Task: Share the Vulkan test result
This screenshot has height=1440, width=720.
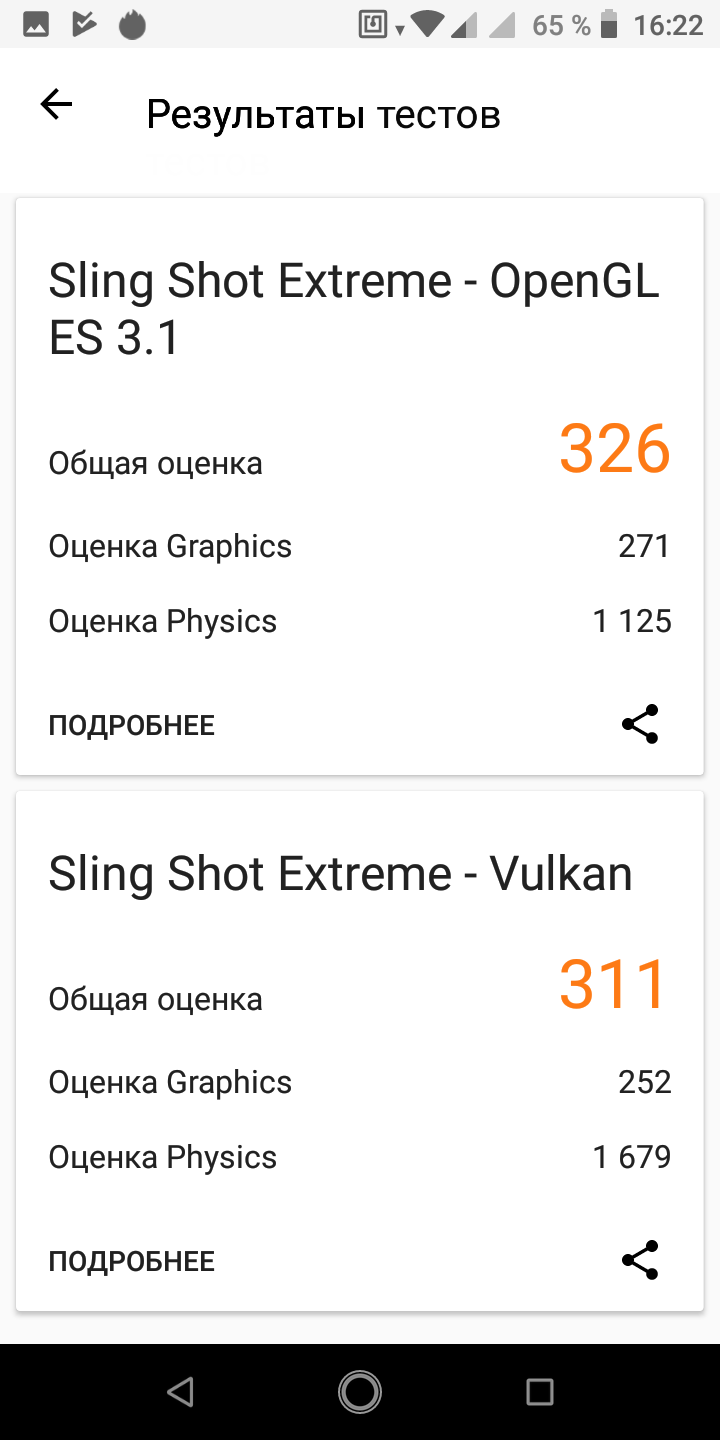Action: pos(640,1260)
